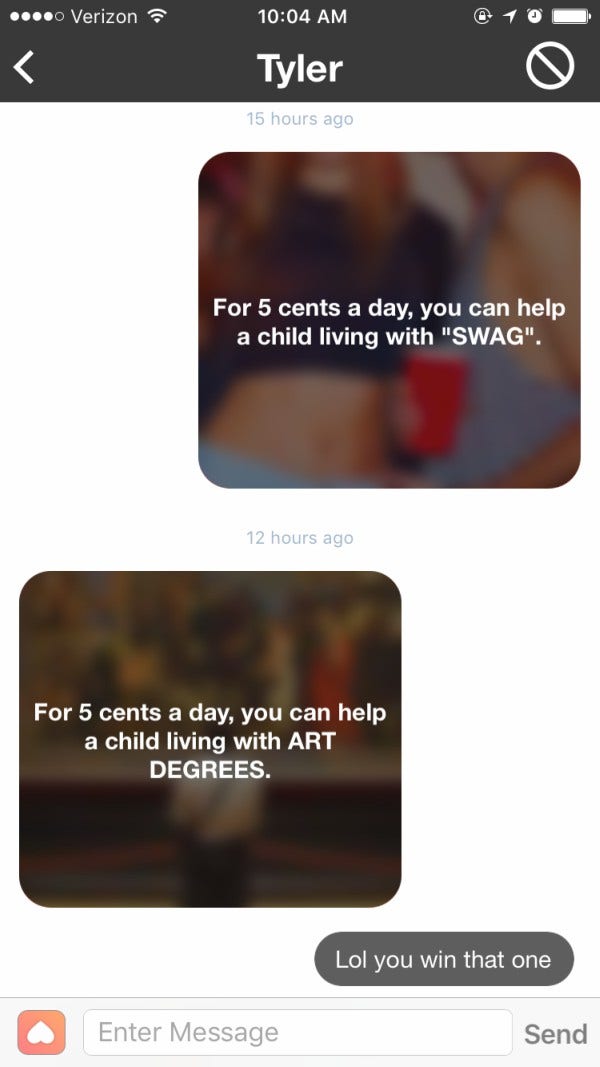Go back using the top-left arrow
Viewport: 600px width, 1067px height.
point(24,68)
